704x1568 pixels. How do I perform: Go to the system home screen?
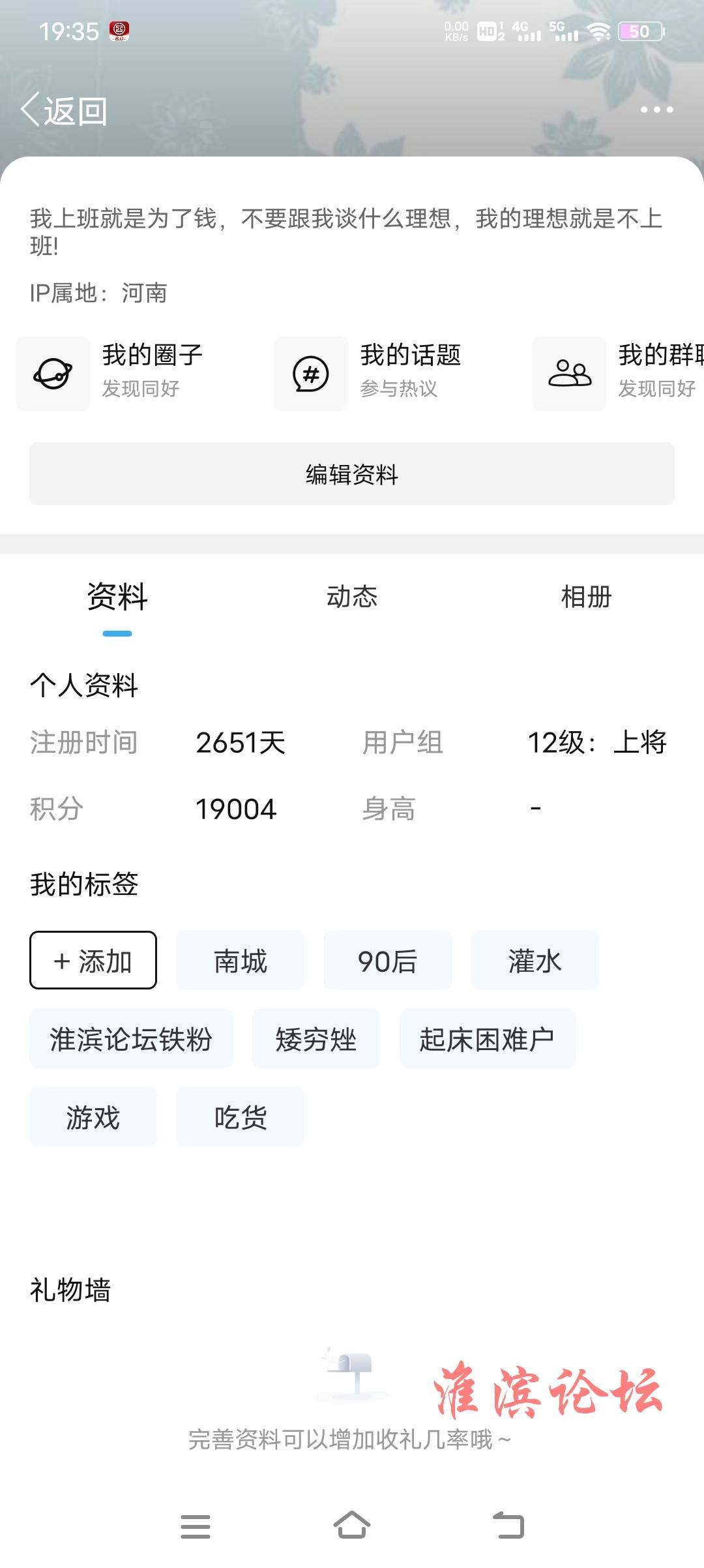pyautogui.click(x=352, y=1525)
